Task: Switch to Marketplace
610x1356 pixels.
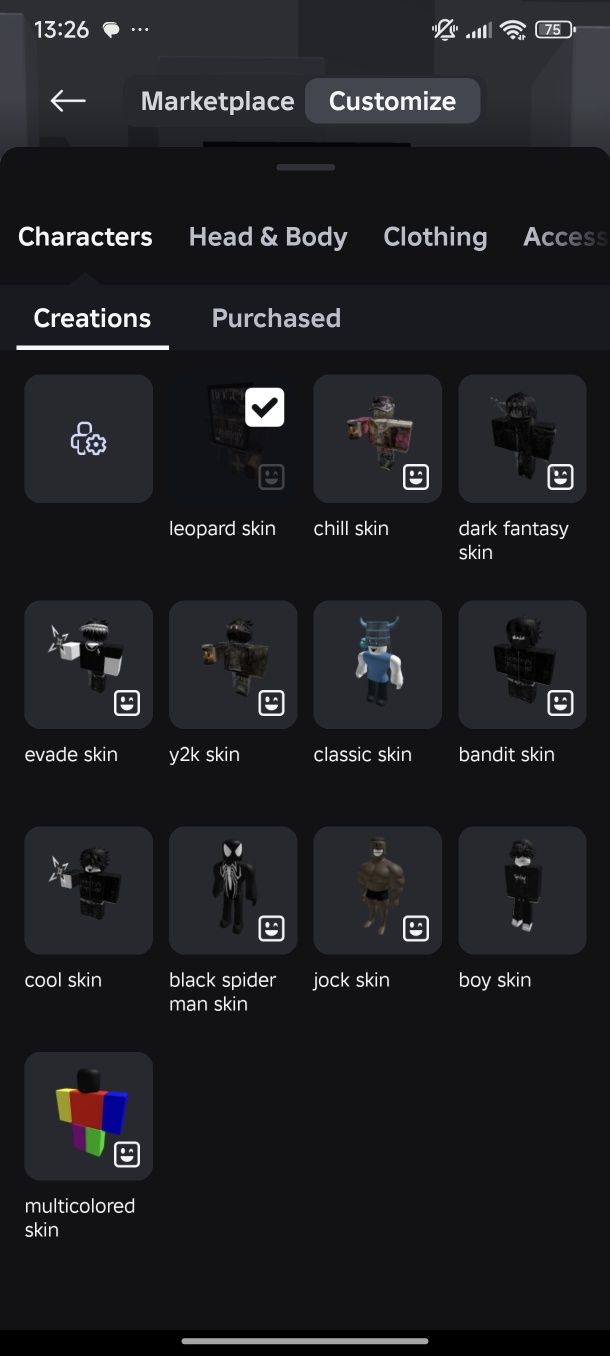Action: coord(217,101)
